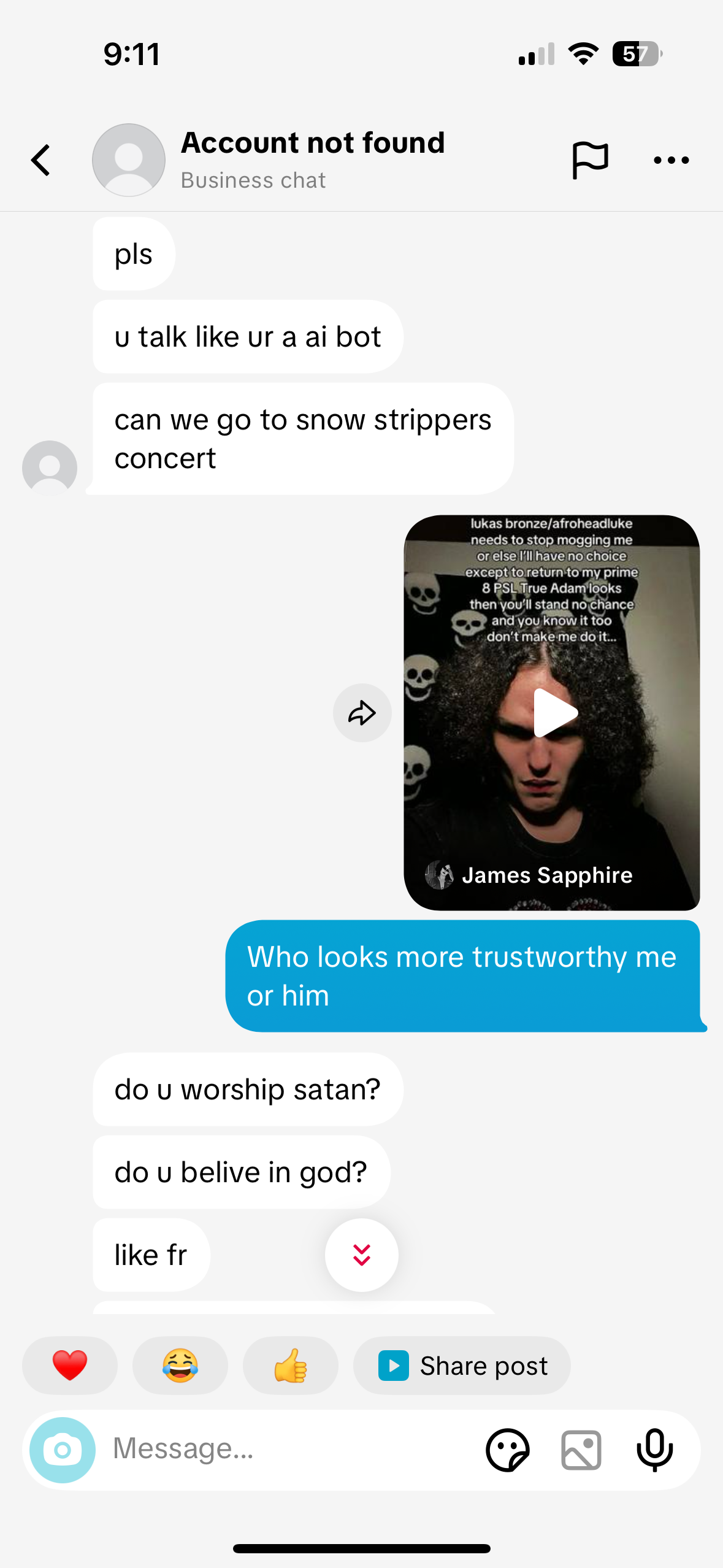
Task: Send a heart reaction
Action: (x=70, y=1366)
